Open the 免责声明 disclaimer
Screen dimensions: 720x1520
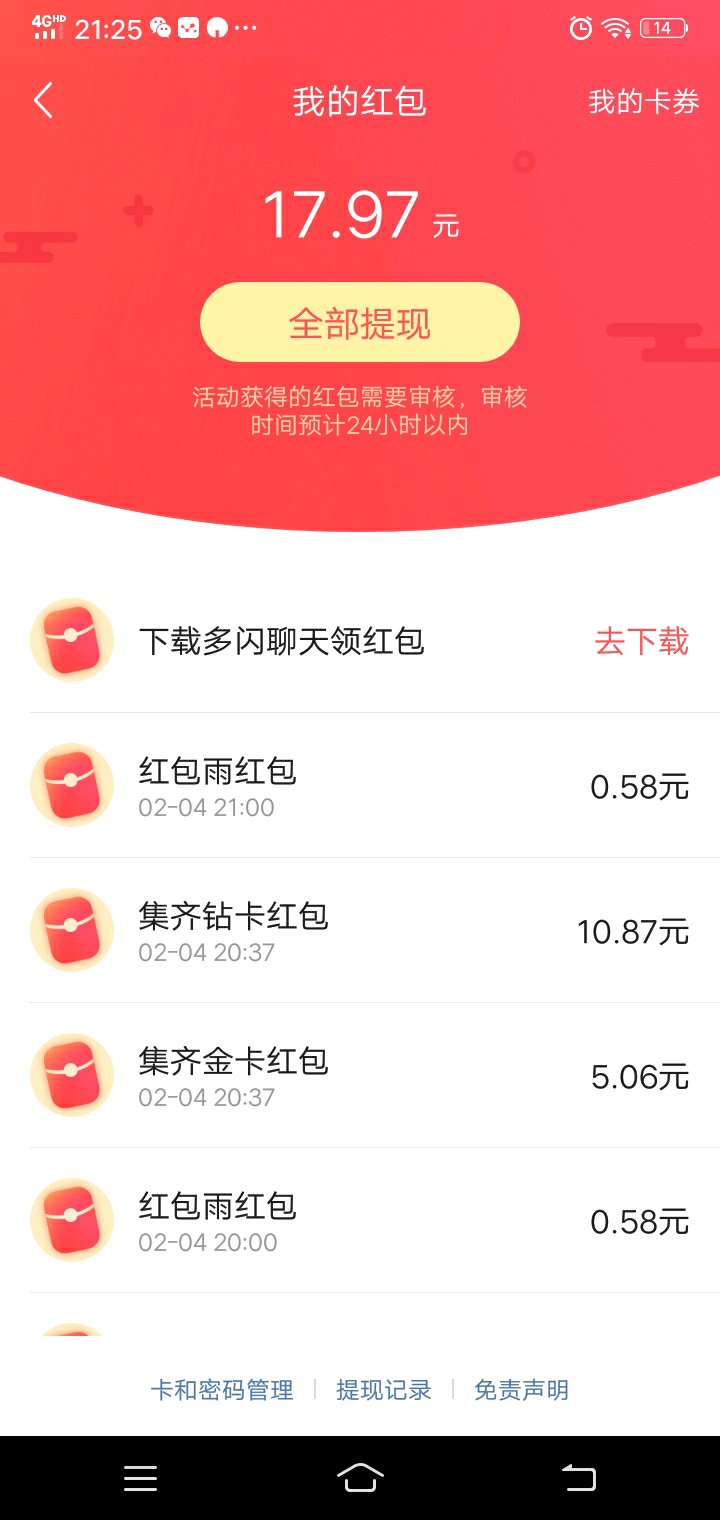pos(521,1390)
